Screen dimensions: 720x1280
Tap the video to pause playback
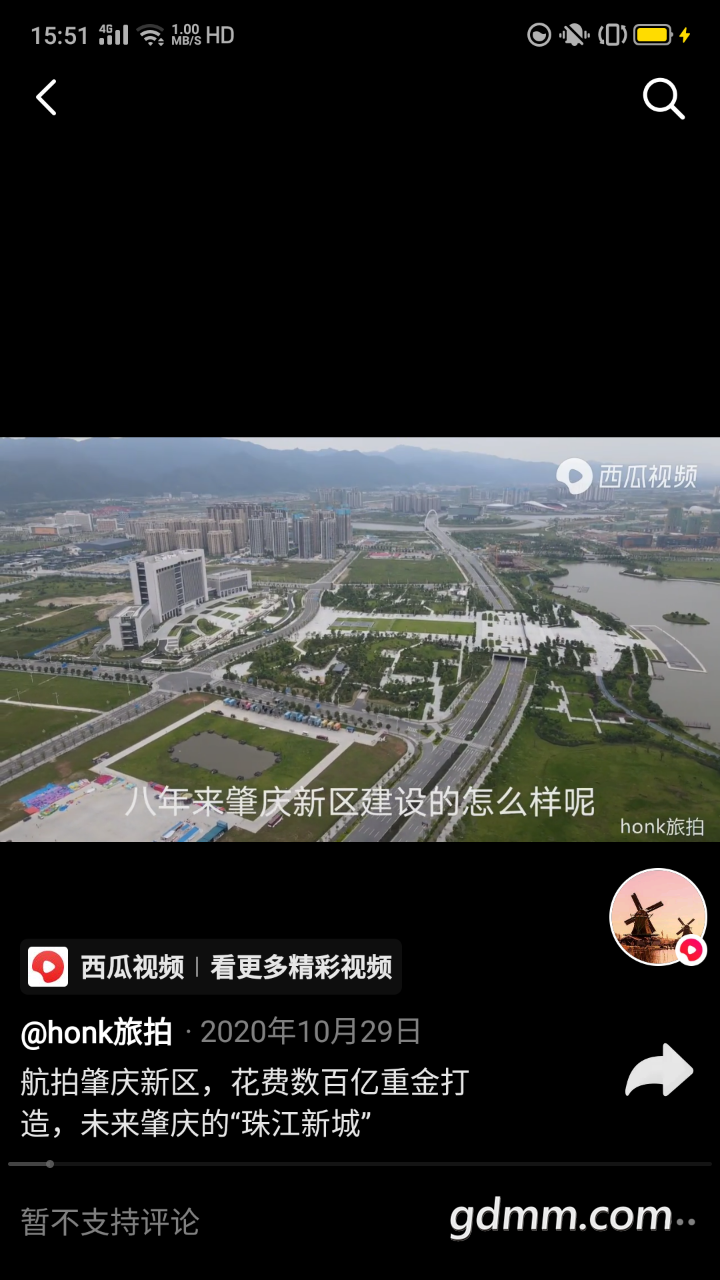pyautogui.click(x=360, y=640)
